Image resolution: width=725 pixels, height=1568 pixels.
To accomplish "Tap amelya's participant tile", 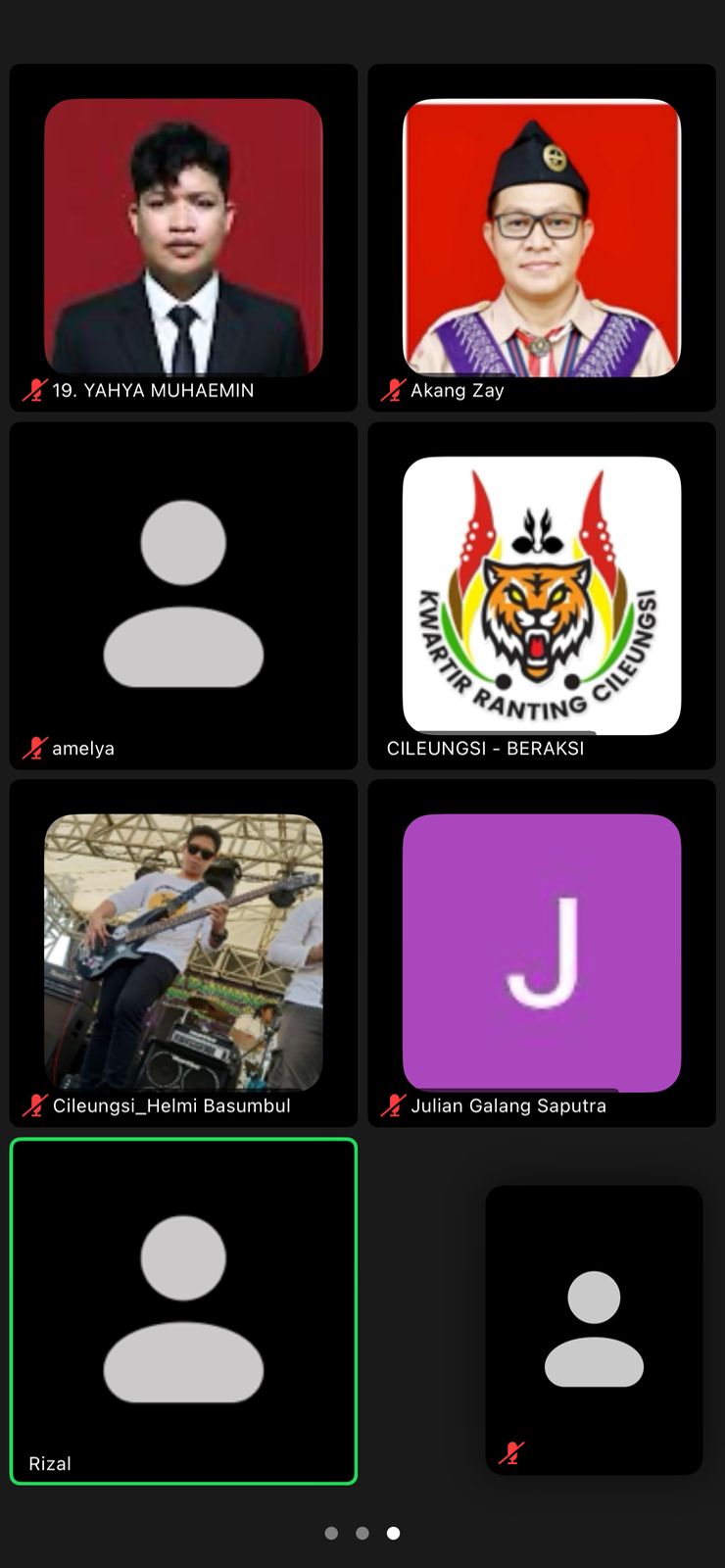I will click(183, 595).
